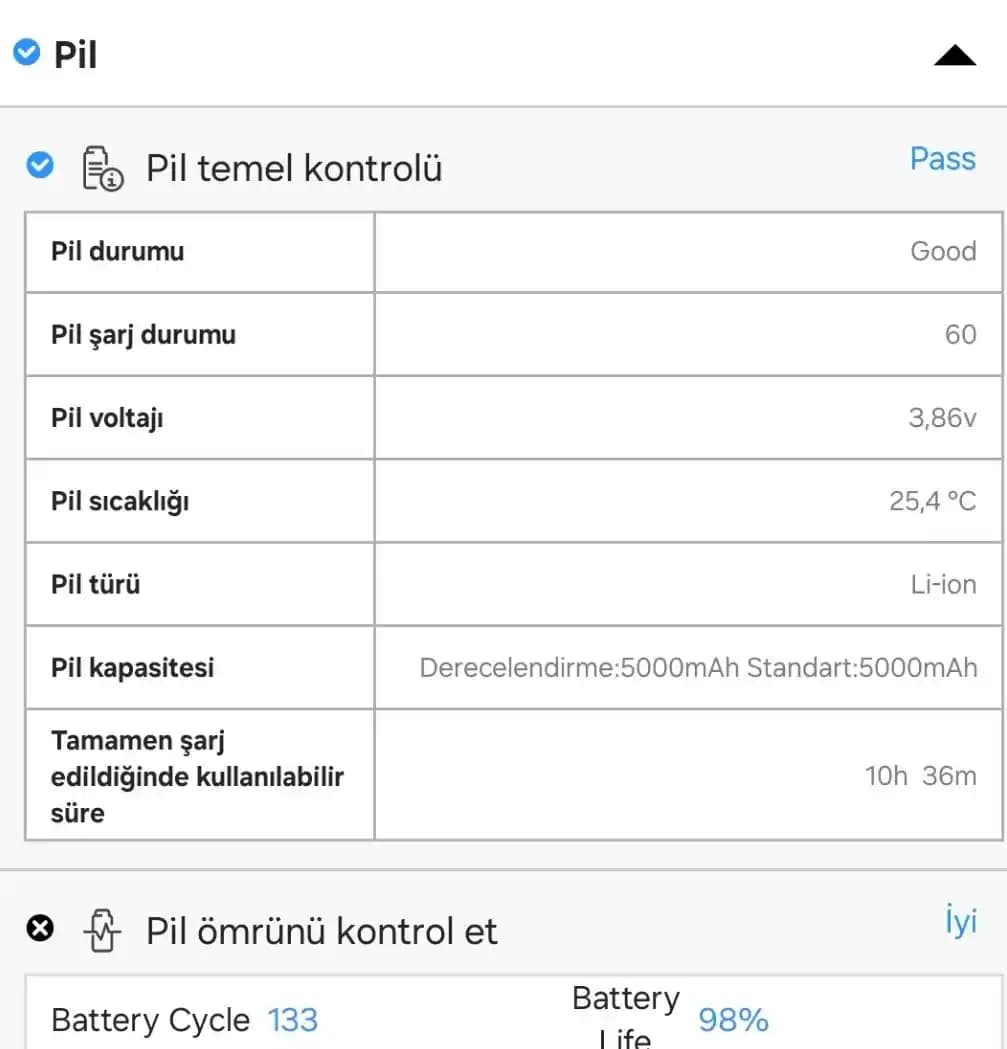The width and height of the screenshot is (1007, 1049).
Task: Click the black X status icon before Pil ömrünü kontrol et
Action: [41, 930]
